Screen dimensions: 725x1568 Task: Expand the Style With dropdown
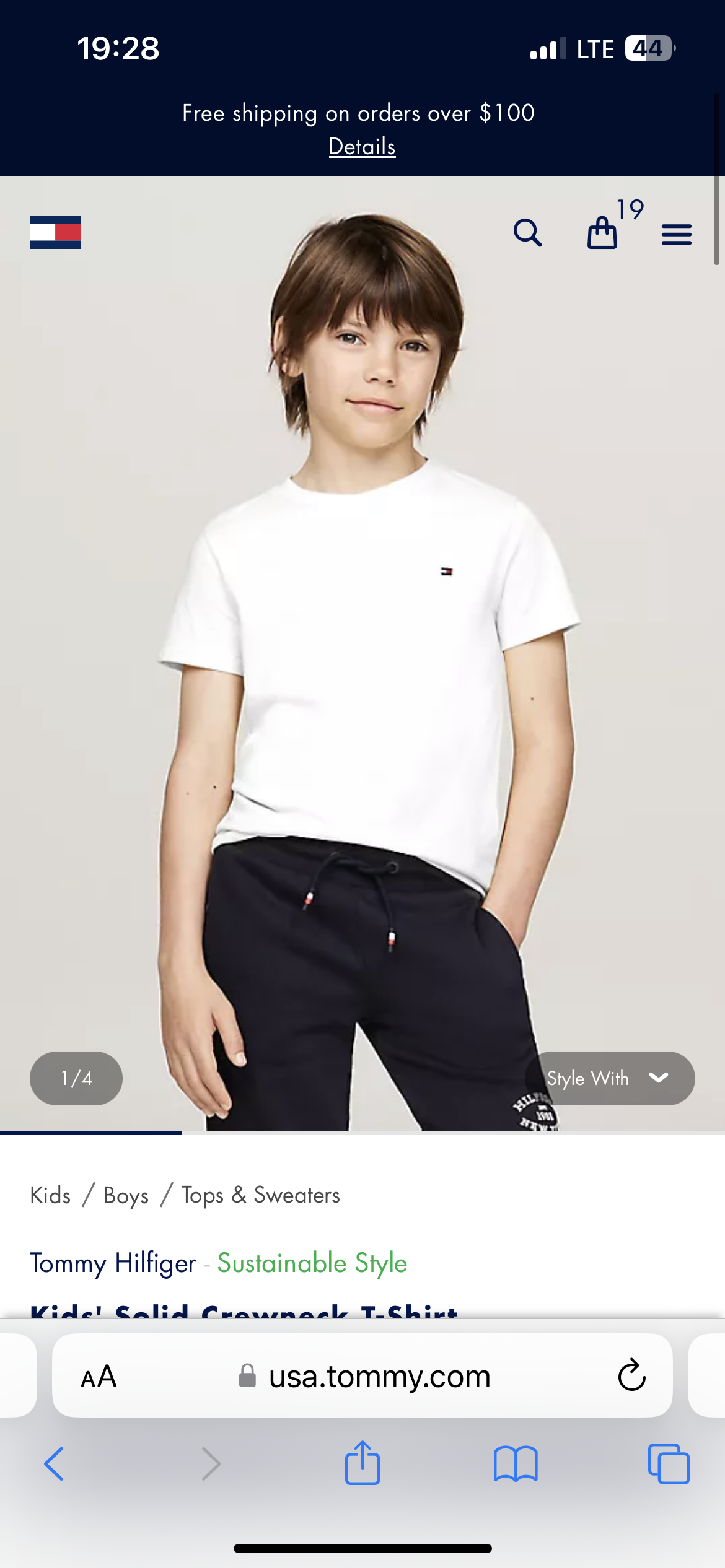coord(610,1078)
